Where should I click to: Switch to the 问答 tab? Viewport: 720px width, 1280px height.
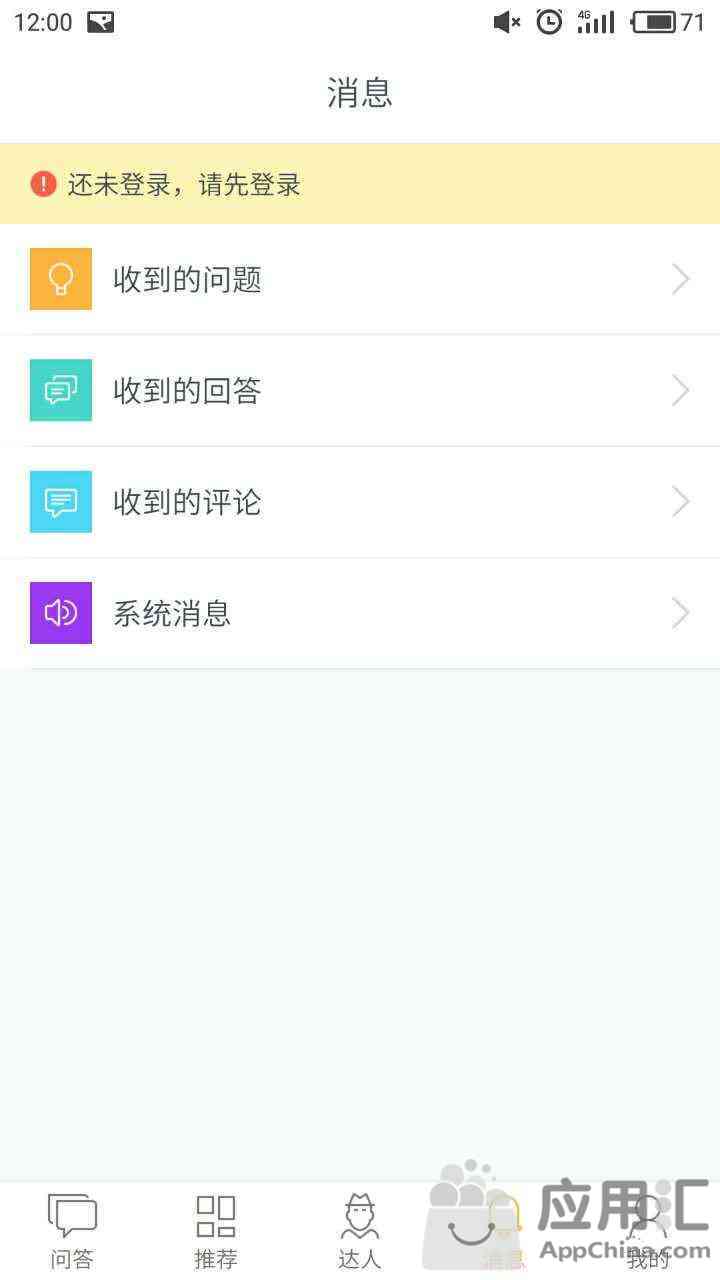pyautogui.click(x=72, y=1231)
